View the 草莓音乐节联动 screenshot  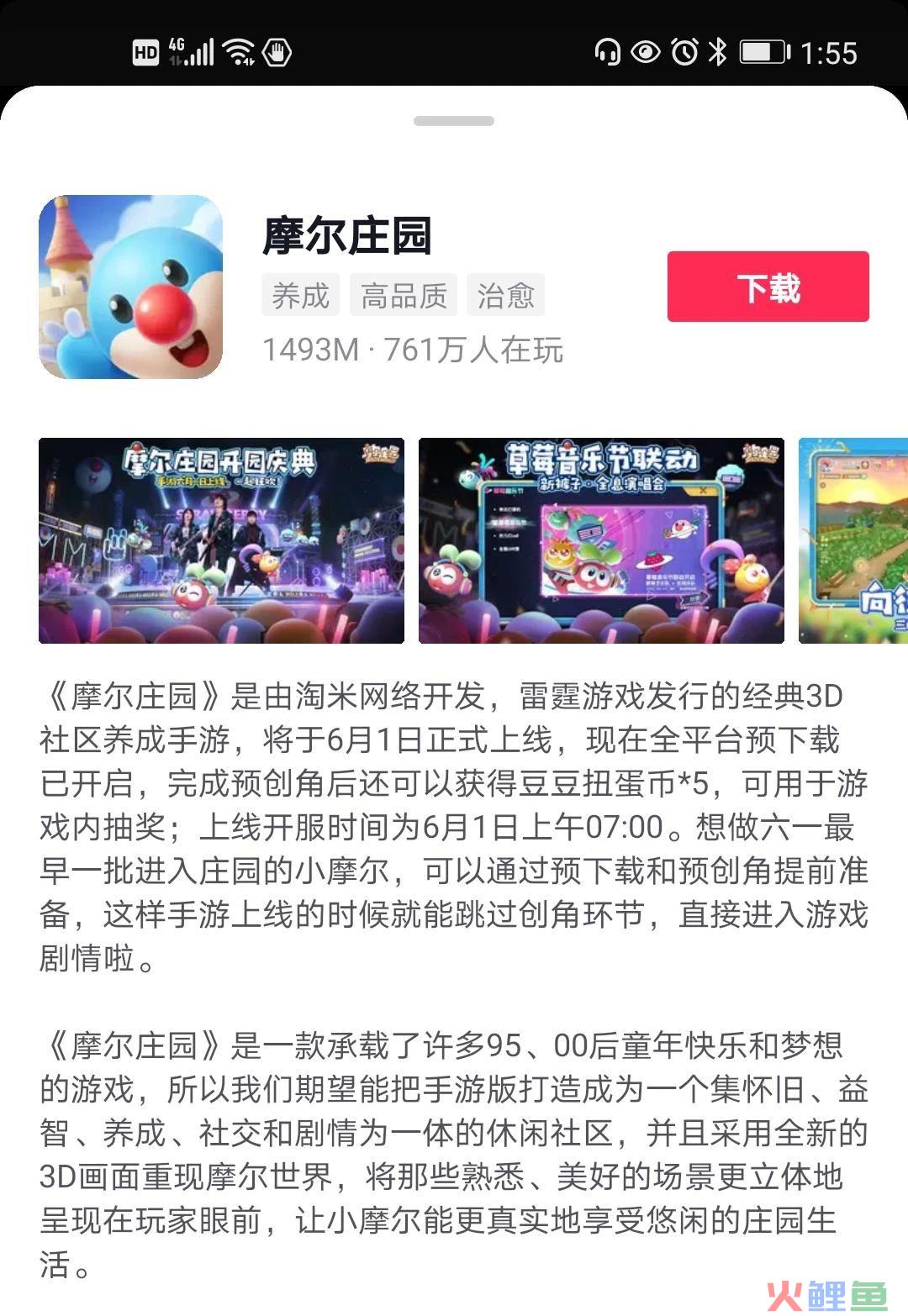click(x=601, y=540)
